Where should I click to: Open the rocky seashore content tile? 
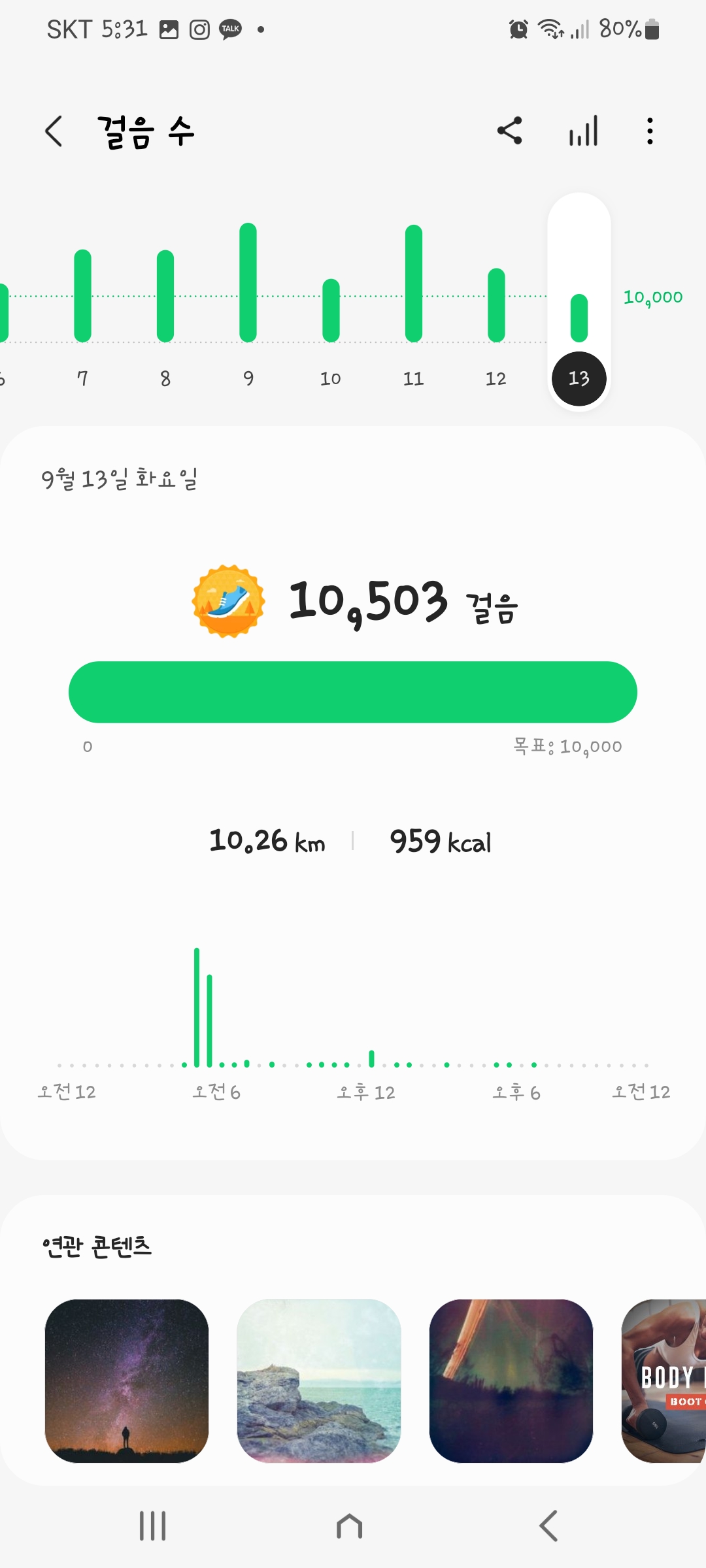tap(319, 1380)
